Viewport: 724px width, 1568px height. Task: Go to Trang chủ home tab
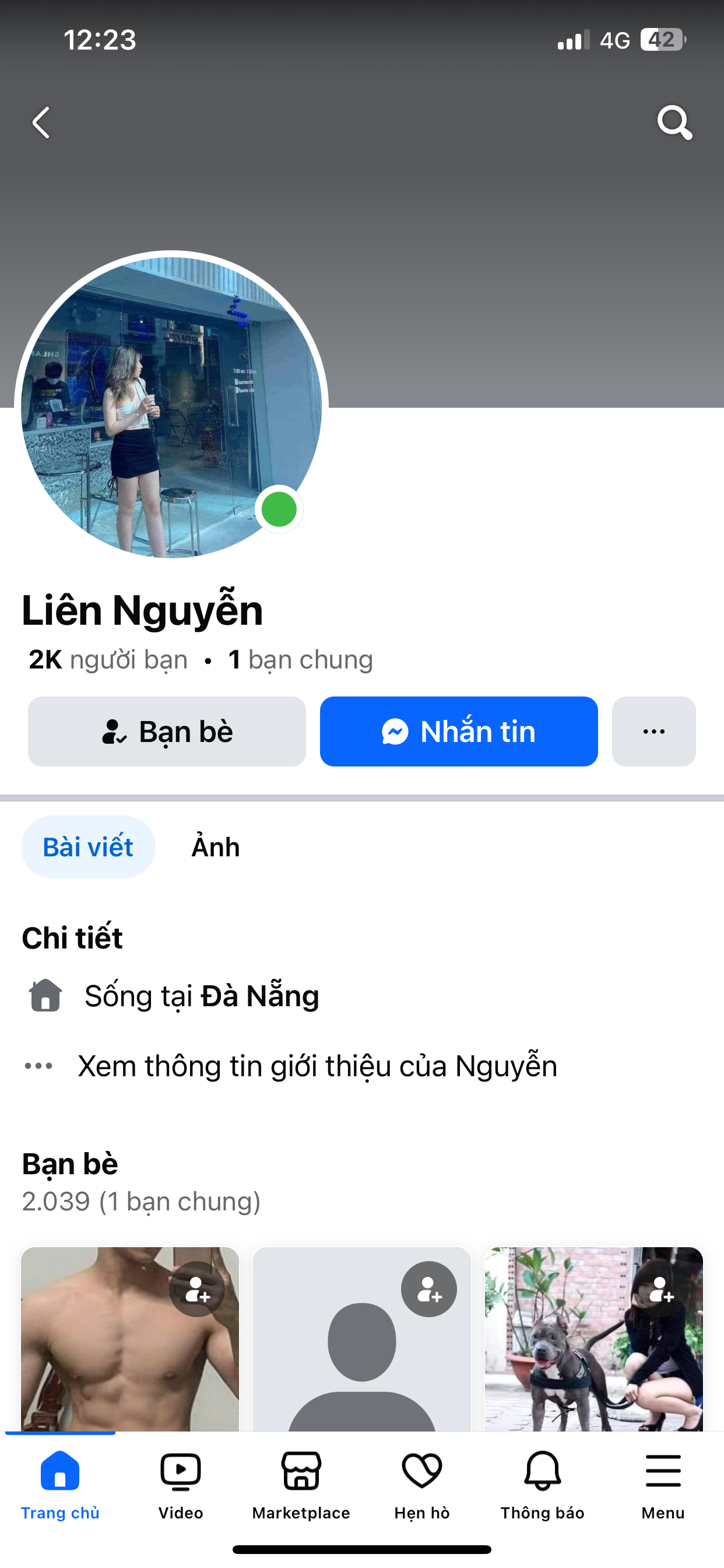pyautogui.click(x=59, y=1485)
